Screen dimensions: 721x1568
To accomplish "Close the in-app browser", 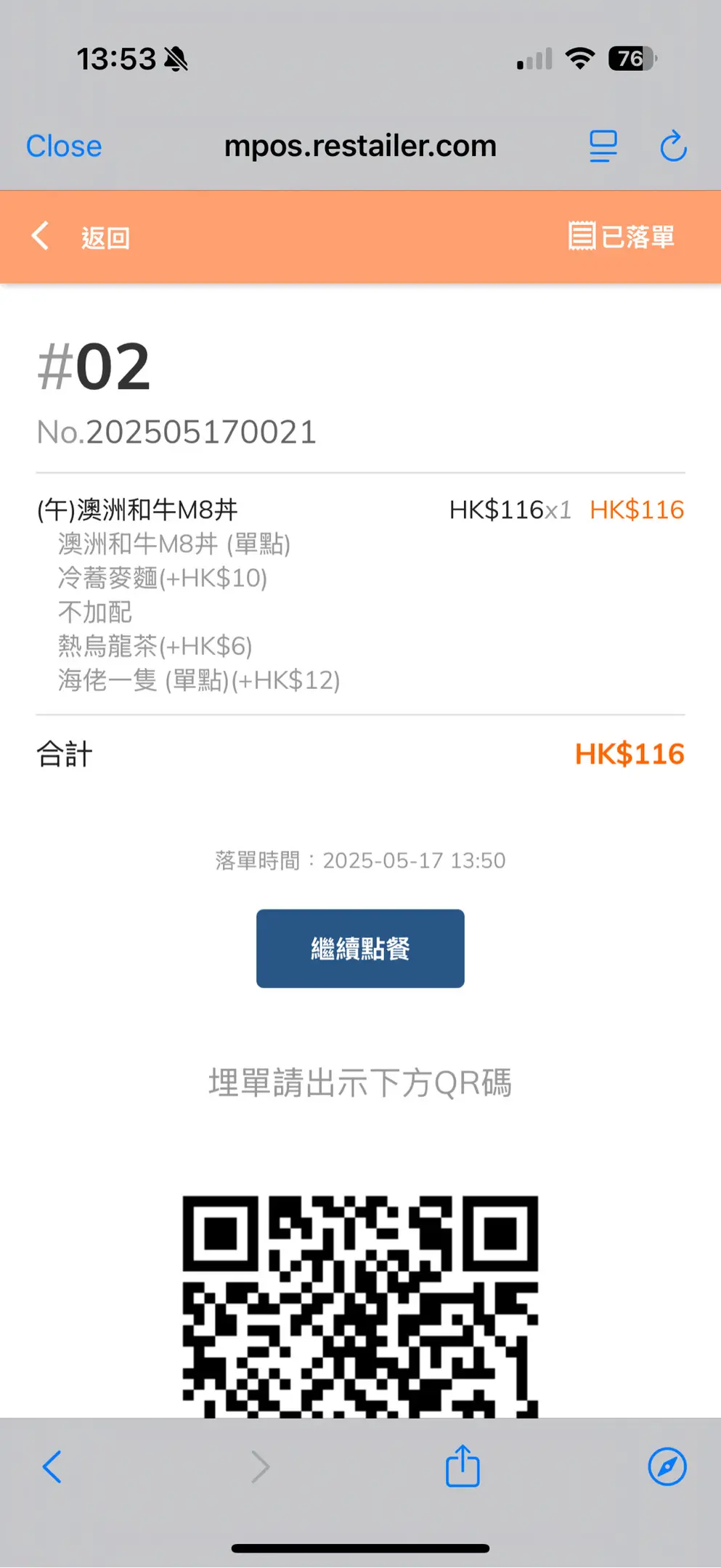I will 64,146.
